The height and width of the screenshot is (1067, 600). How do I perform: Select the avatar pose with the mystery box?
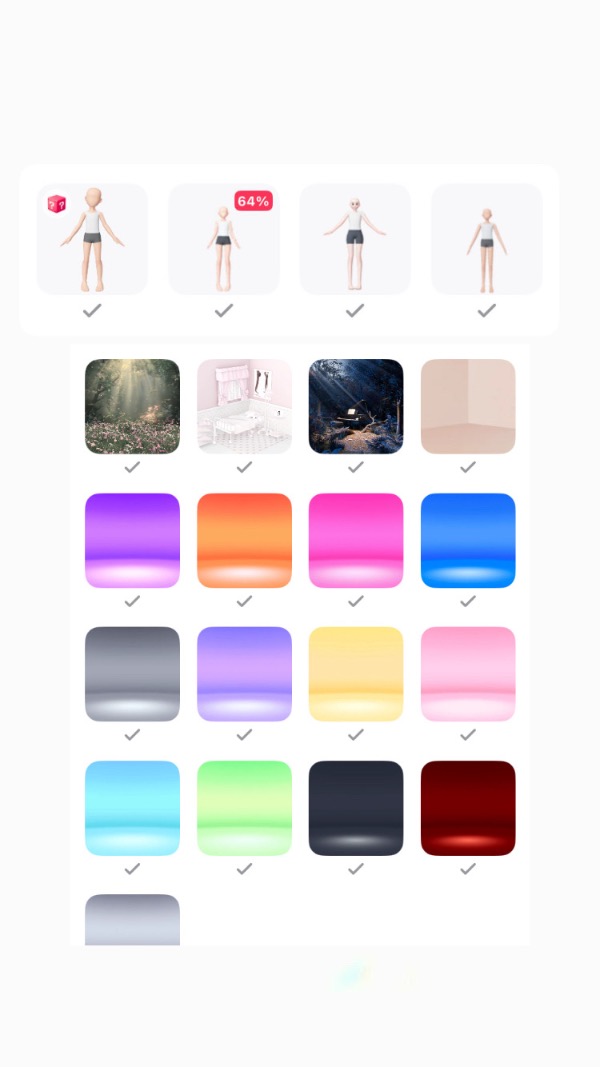coord(92,239)
